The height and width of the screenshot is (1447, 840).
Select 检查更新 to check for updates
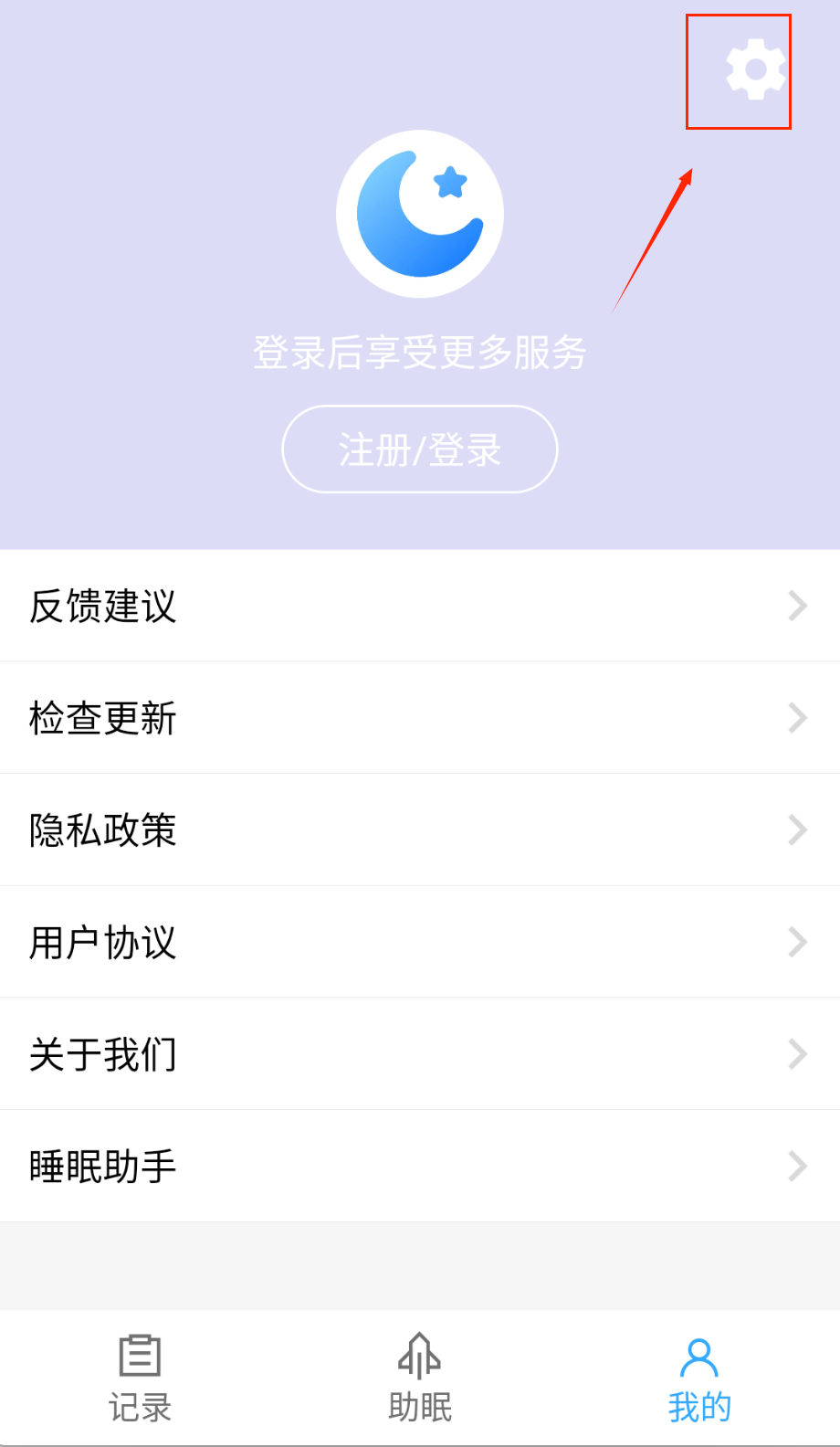(420, 718)
